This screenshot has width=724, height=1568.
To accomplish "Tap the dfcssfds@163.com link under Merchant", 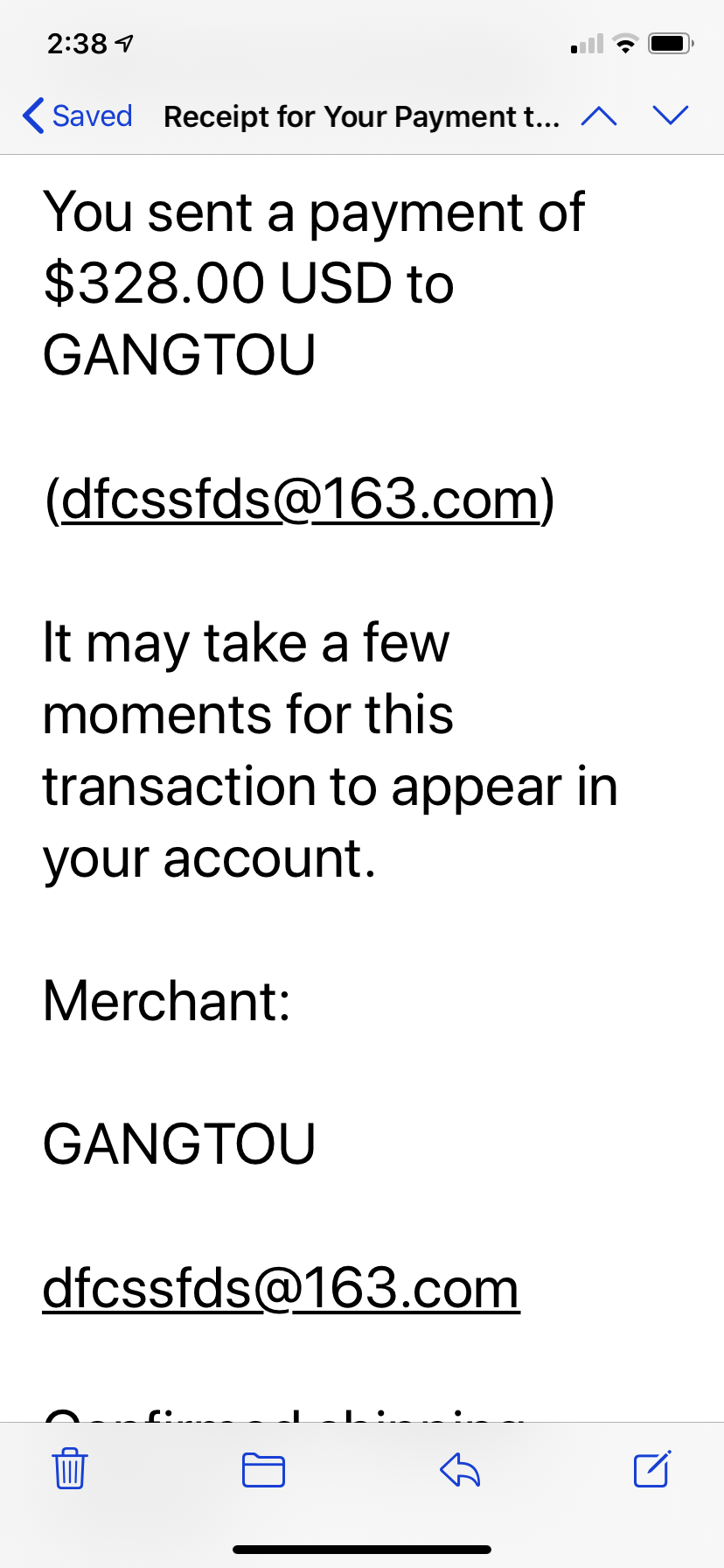I will tap(282, 1290).
